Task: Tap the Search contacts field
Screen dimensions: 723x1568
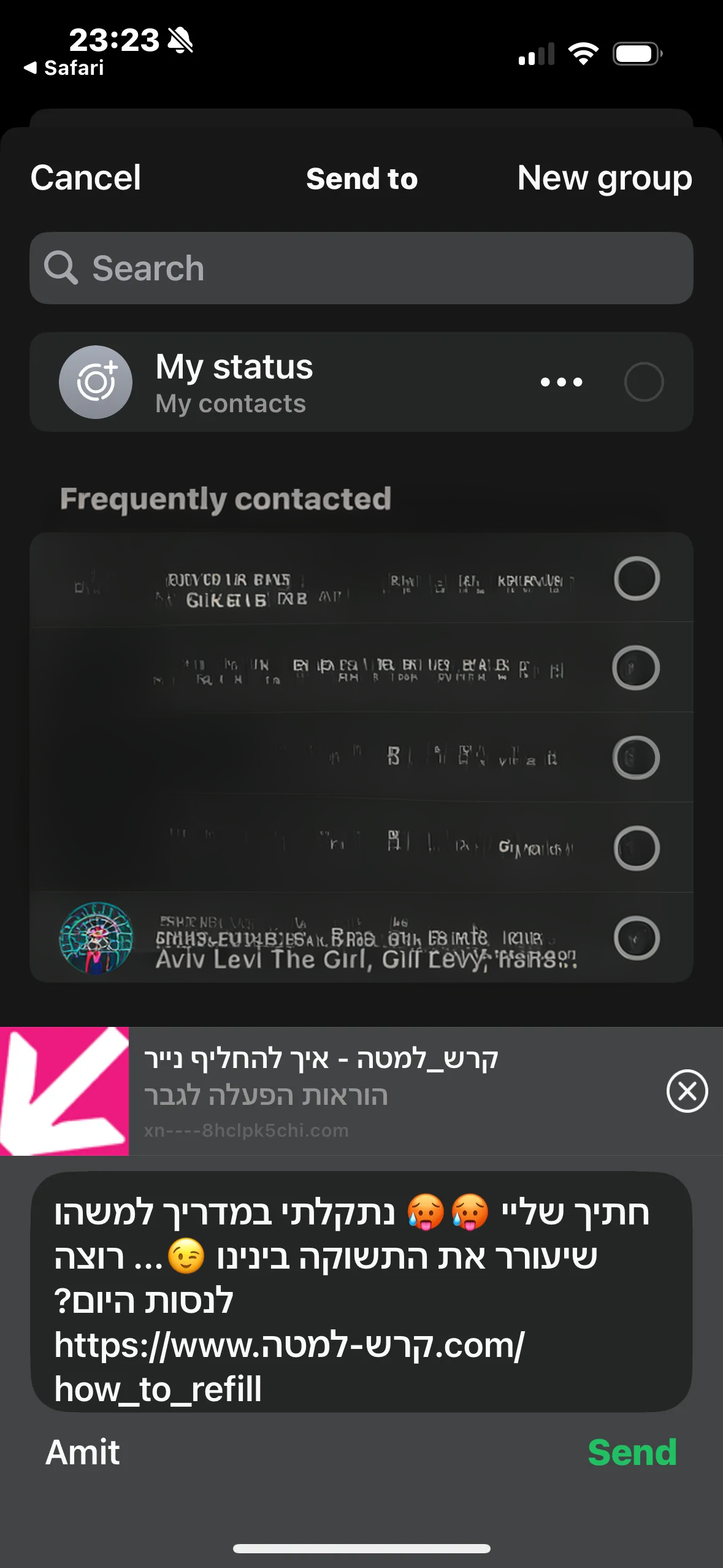Action: pyautogui.click(x=361, y=268)
